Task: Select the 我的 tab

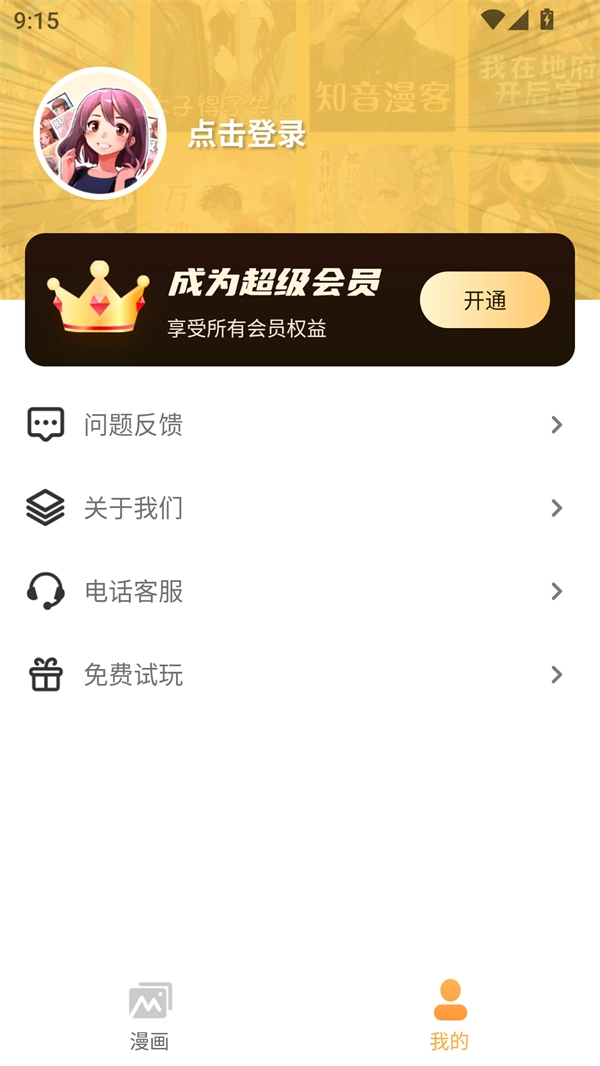Action: tap(449, 1015)
